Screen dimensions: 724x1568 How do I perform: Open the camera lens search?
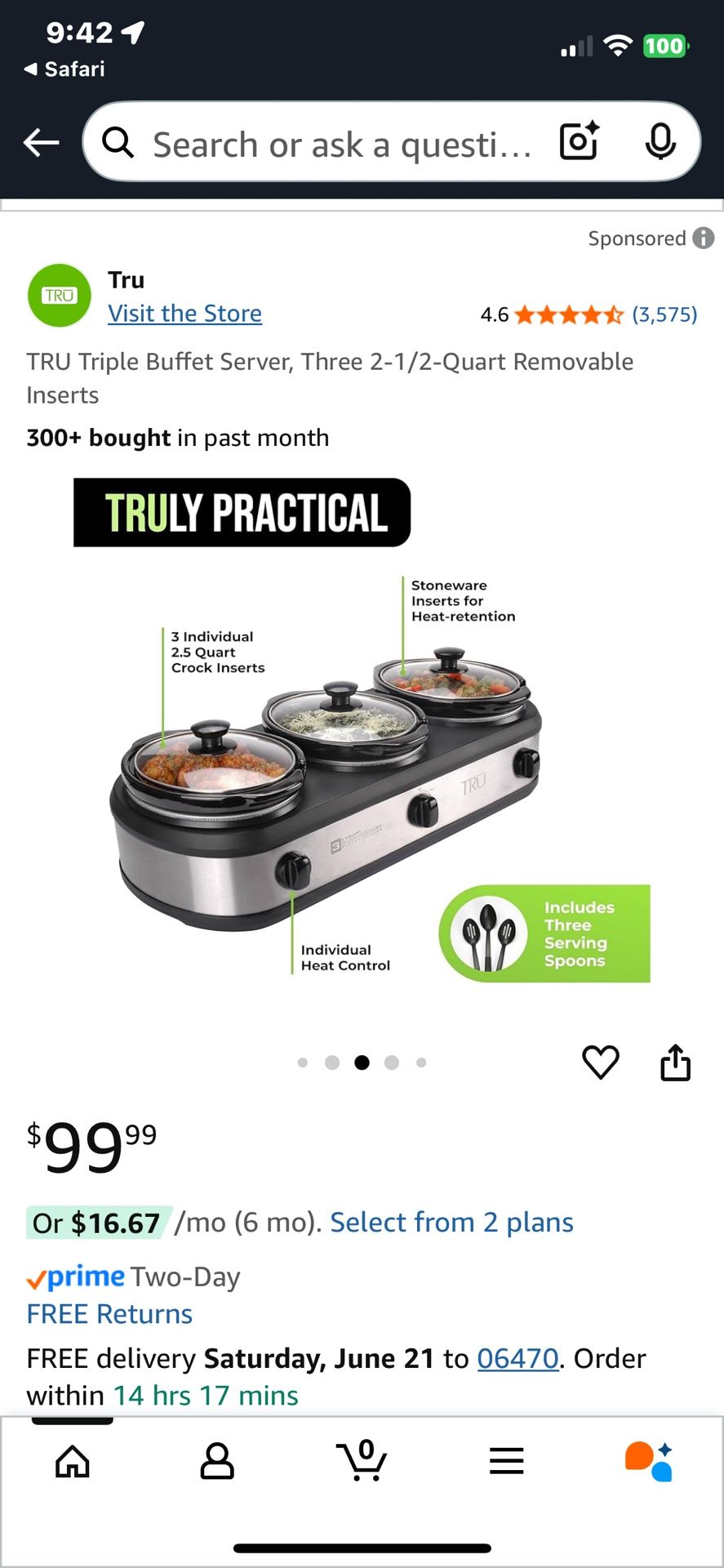pyautogui.click(x=580, y=141)
